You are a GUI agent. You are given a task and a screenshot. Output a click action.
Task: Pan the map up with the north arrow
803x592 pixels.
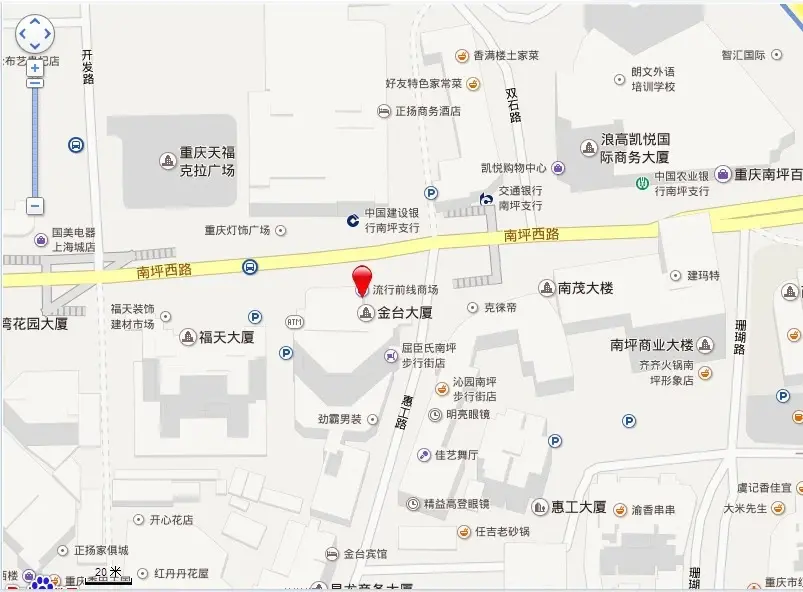[x=35, y=21]
